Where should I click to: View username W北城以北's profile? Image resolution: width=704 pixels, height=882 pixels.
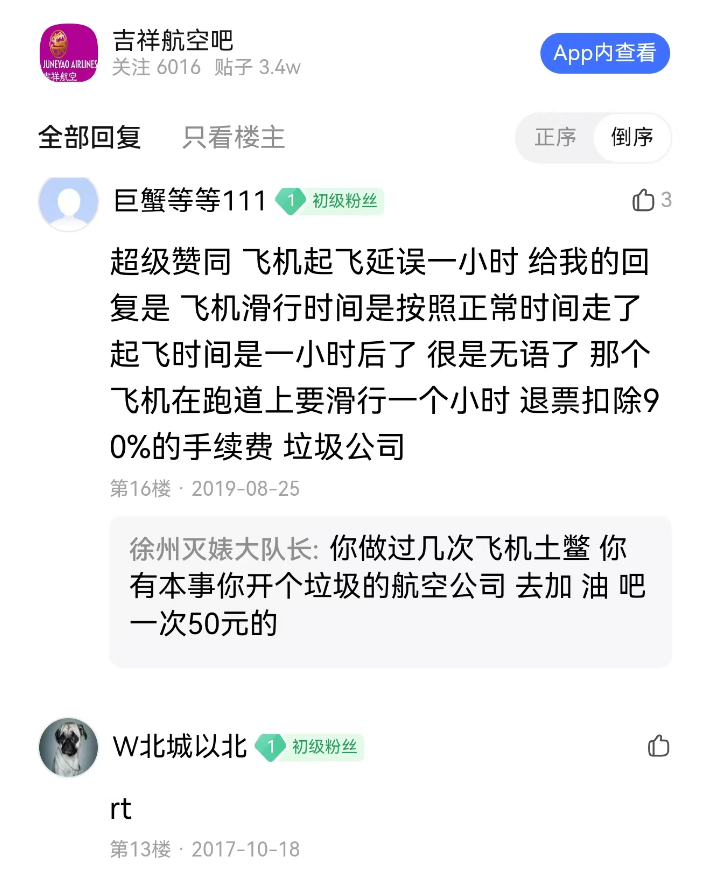click(179, 747)
